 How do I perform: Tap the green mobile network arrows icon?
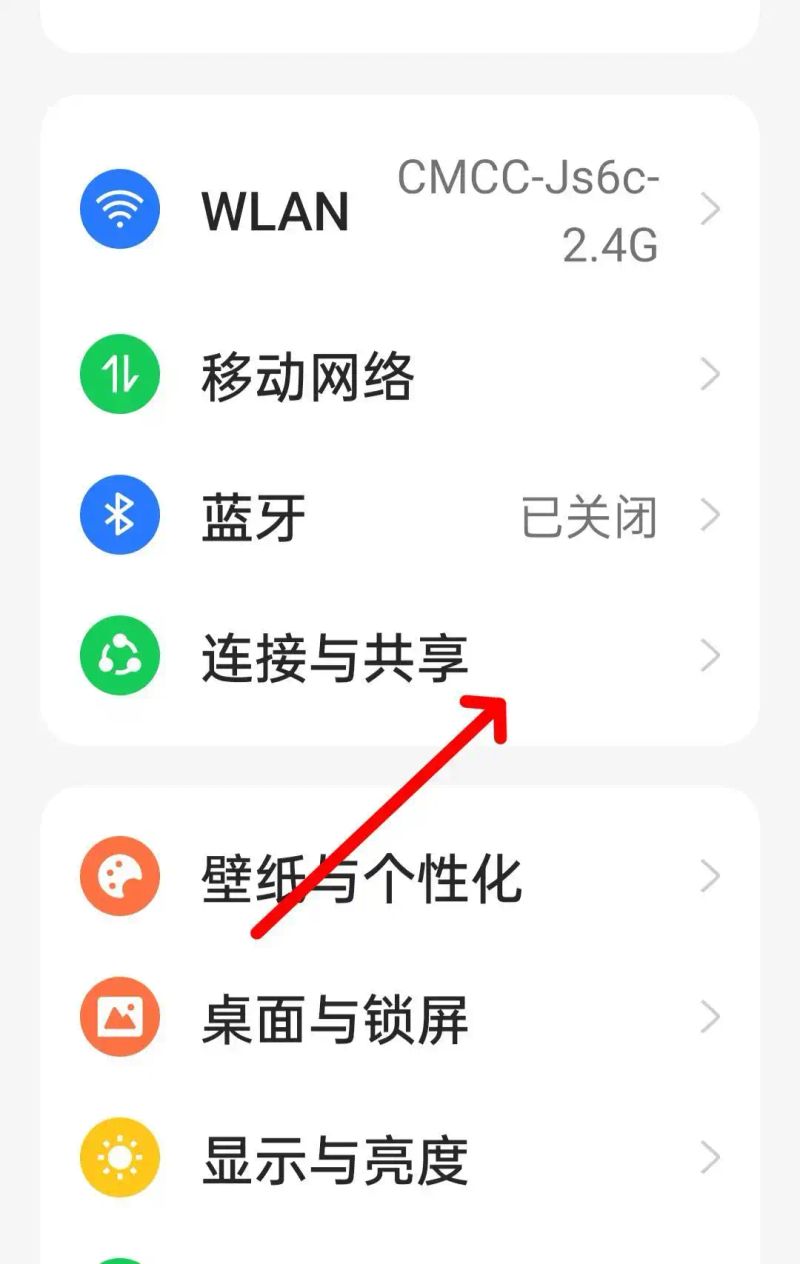point(120,373)
